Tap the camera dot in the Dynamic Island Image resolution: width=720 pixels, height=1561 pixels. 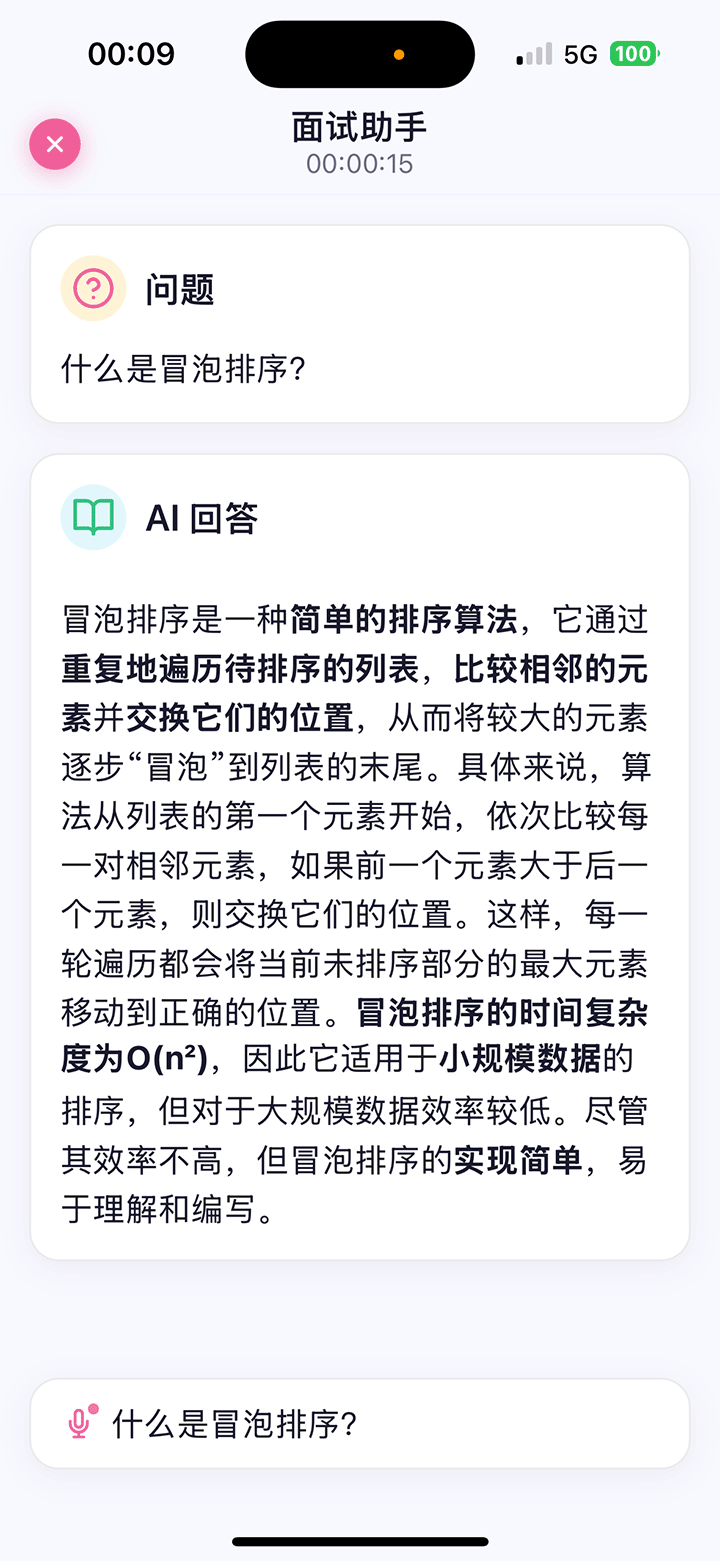pyautogui.click(x=399, y=54)
